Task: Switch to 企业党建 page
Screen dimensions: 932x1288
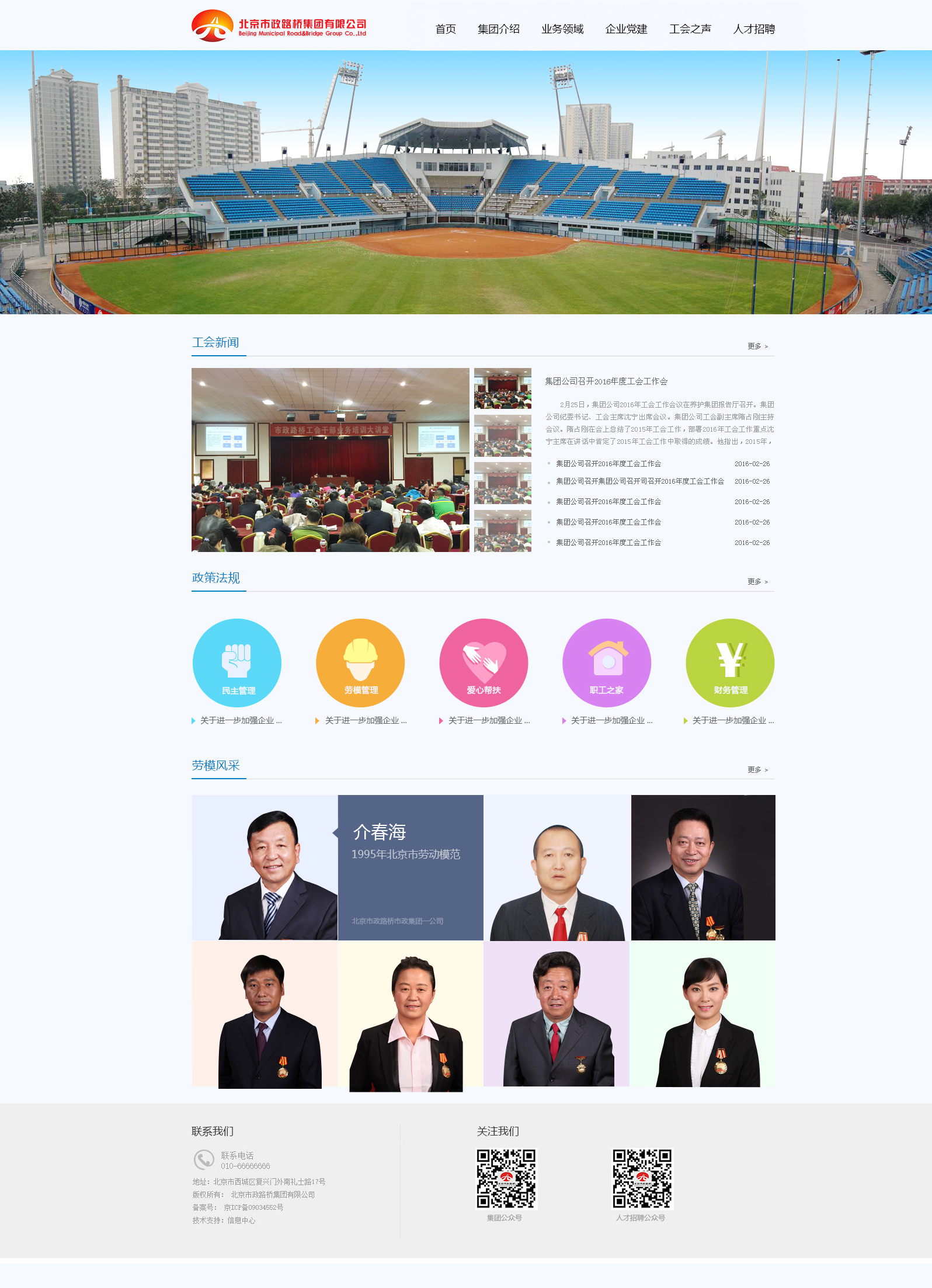Action: 626,29
